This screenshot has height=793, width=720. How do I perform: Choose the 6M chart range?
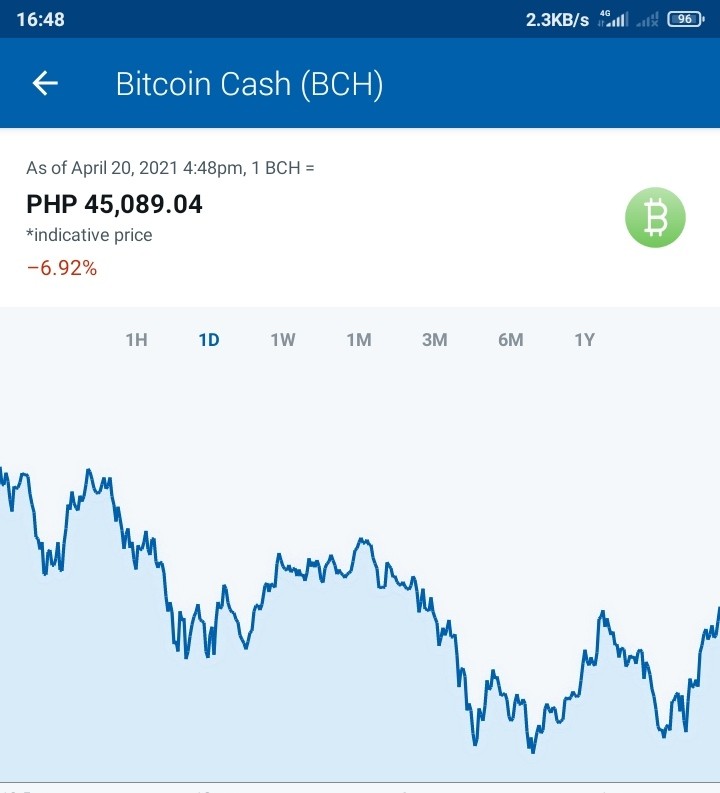511,340
